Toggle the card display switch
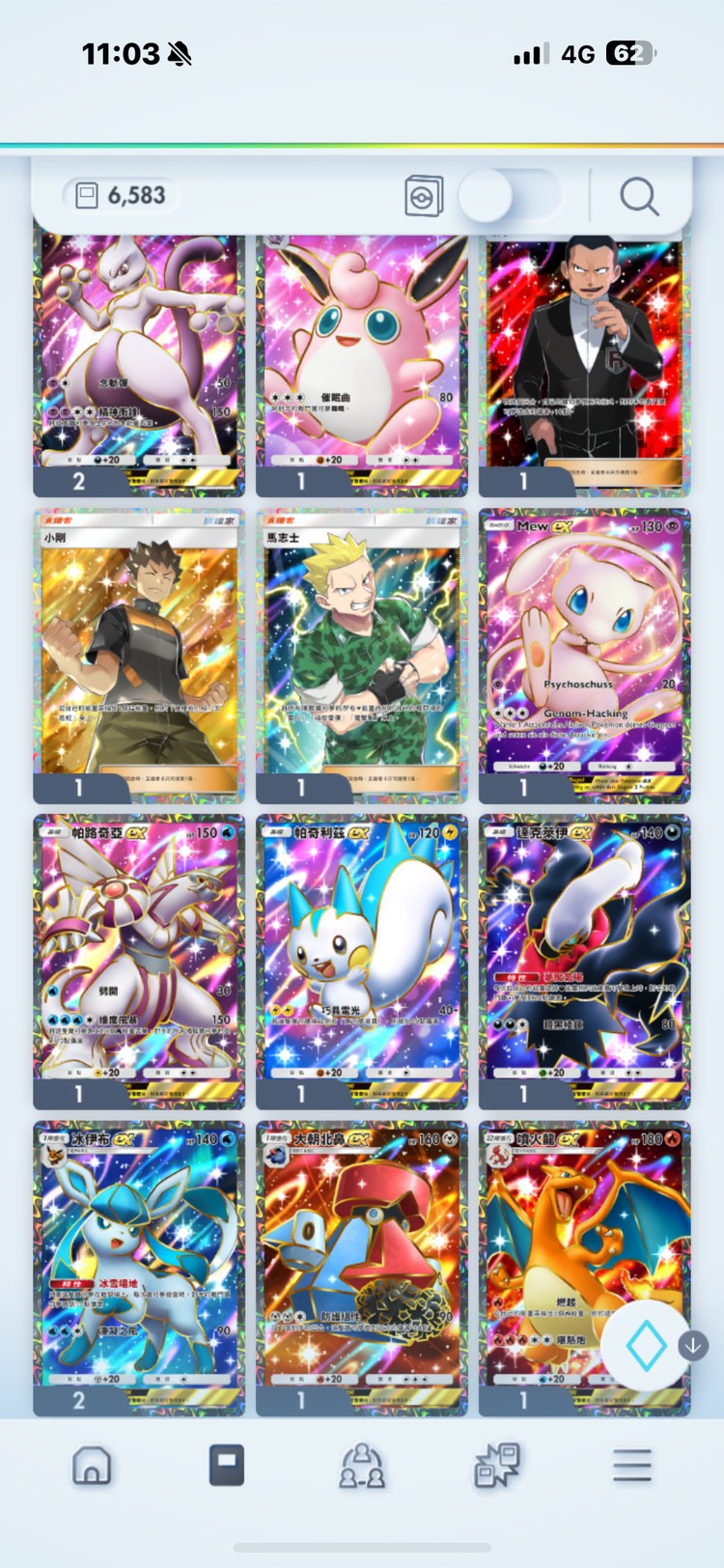 click(509, 196)
